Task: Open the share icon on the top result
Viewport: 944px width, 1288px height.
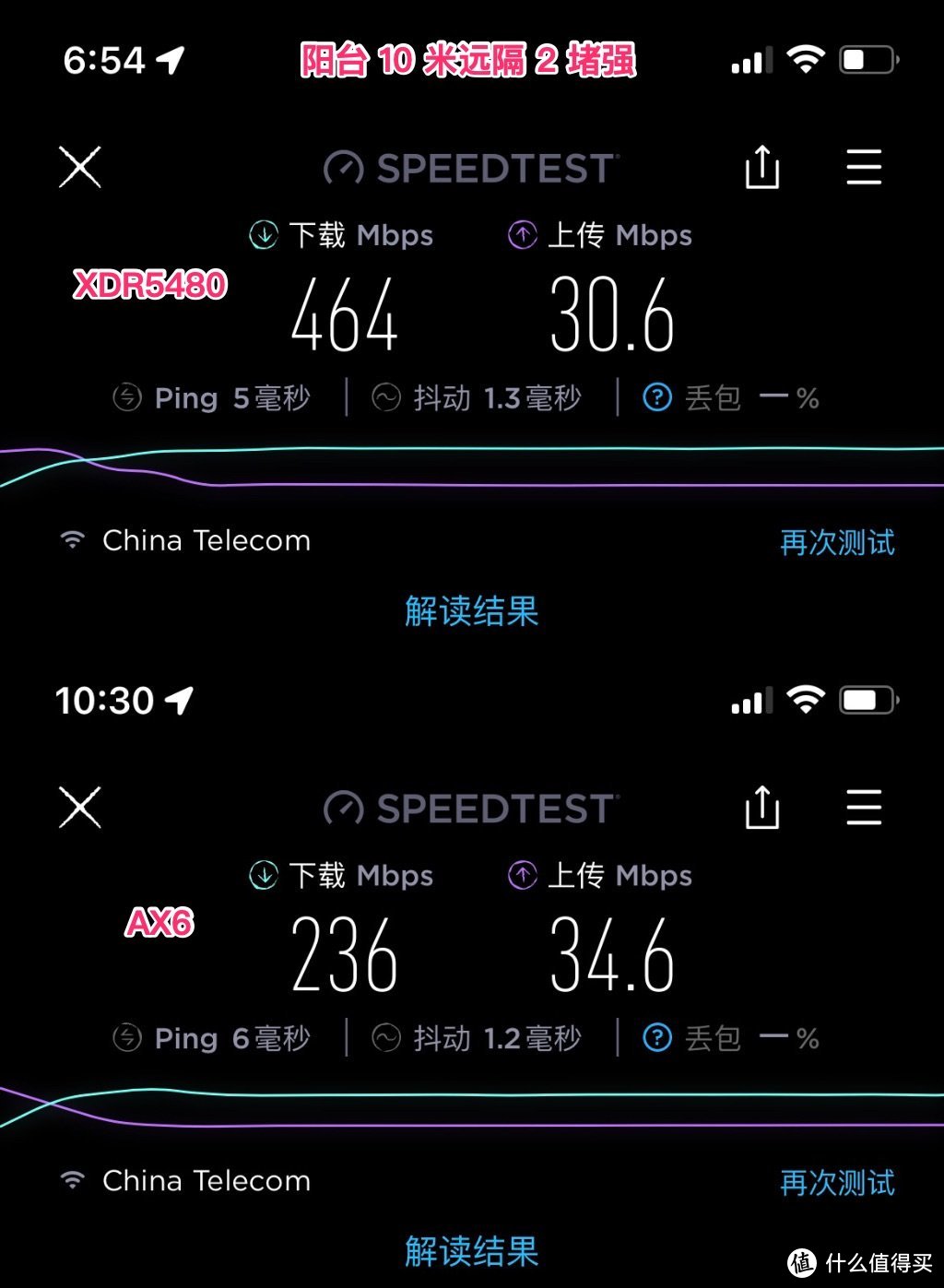Action: click(761, 168)
